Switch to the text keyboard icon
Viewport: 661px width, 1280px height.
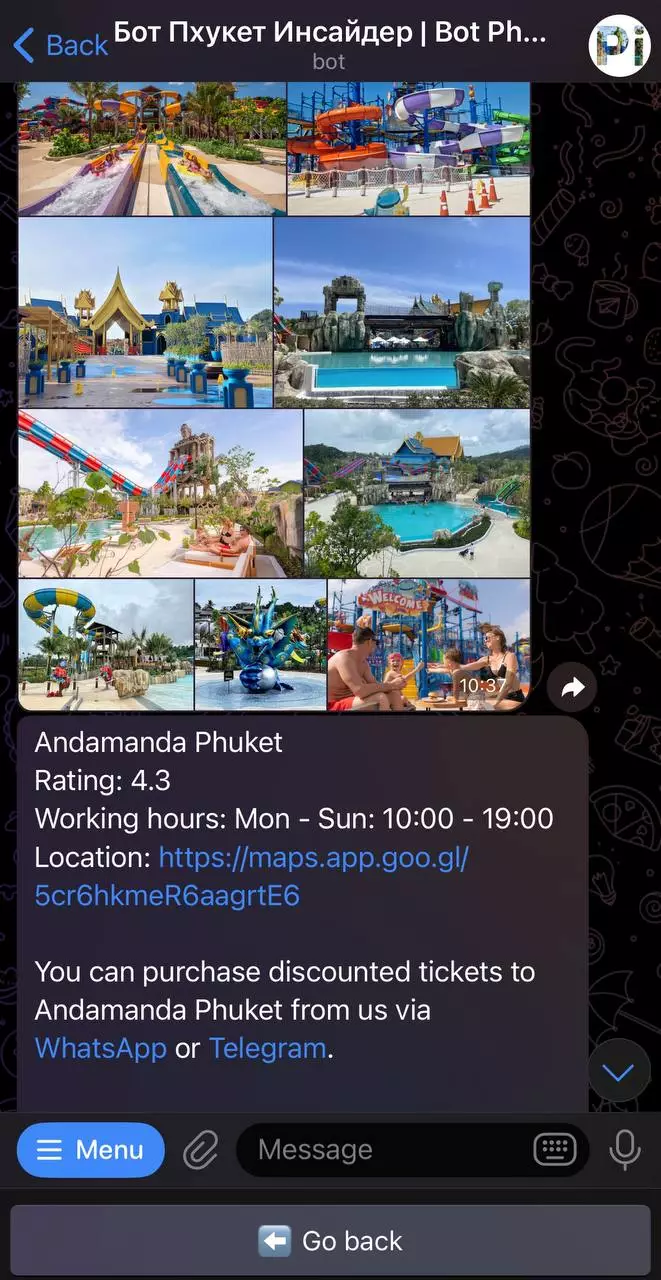[x=554, y=1150]
